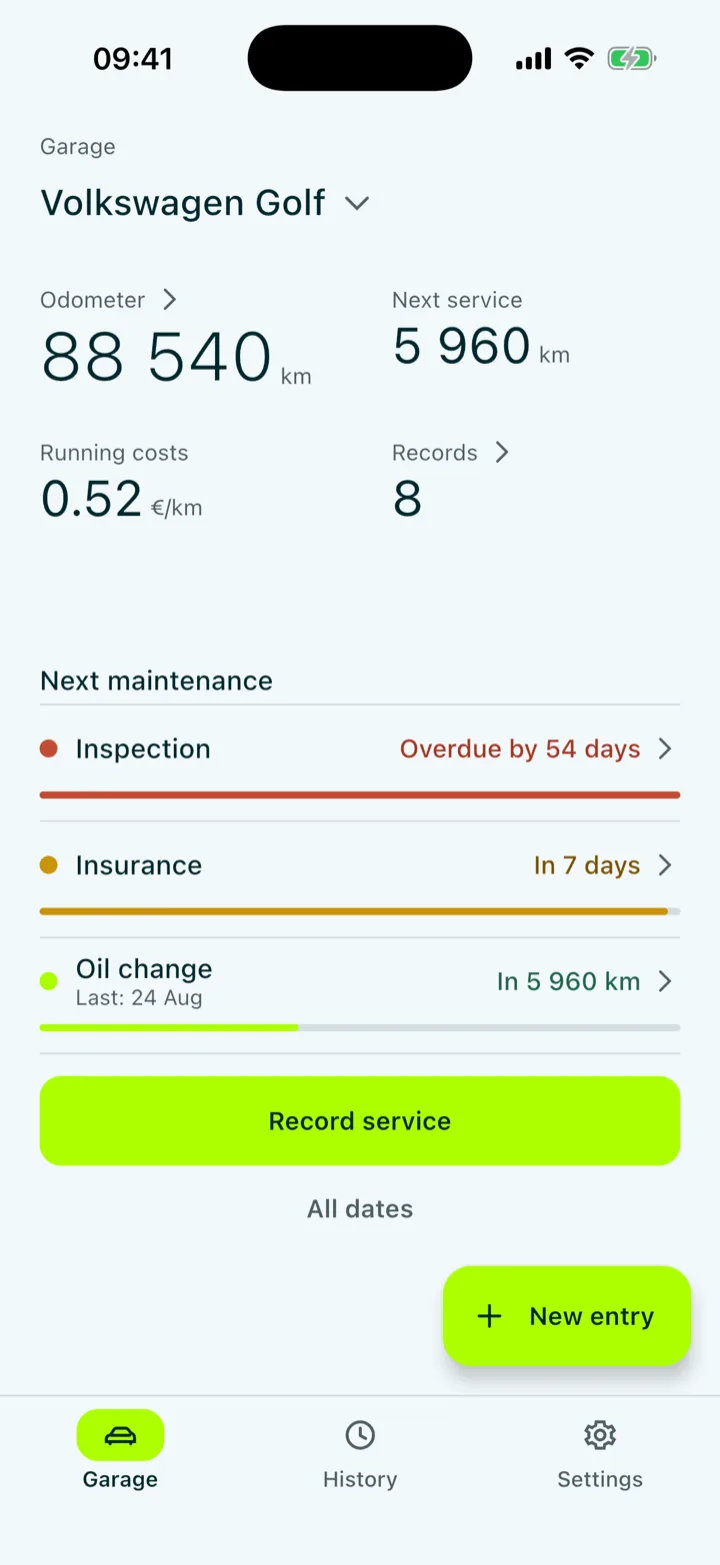The image size is (720, 1565).
Task: Tap the Record service button
Action: click(x=360, y=1121)
